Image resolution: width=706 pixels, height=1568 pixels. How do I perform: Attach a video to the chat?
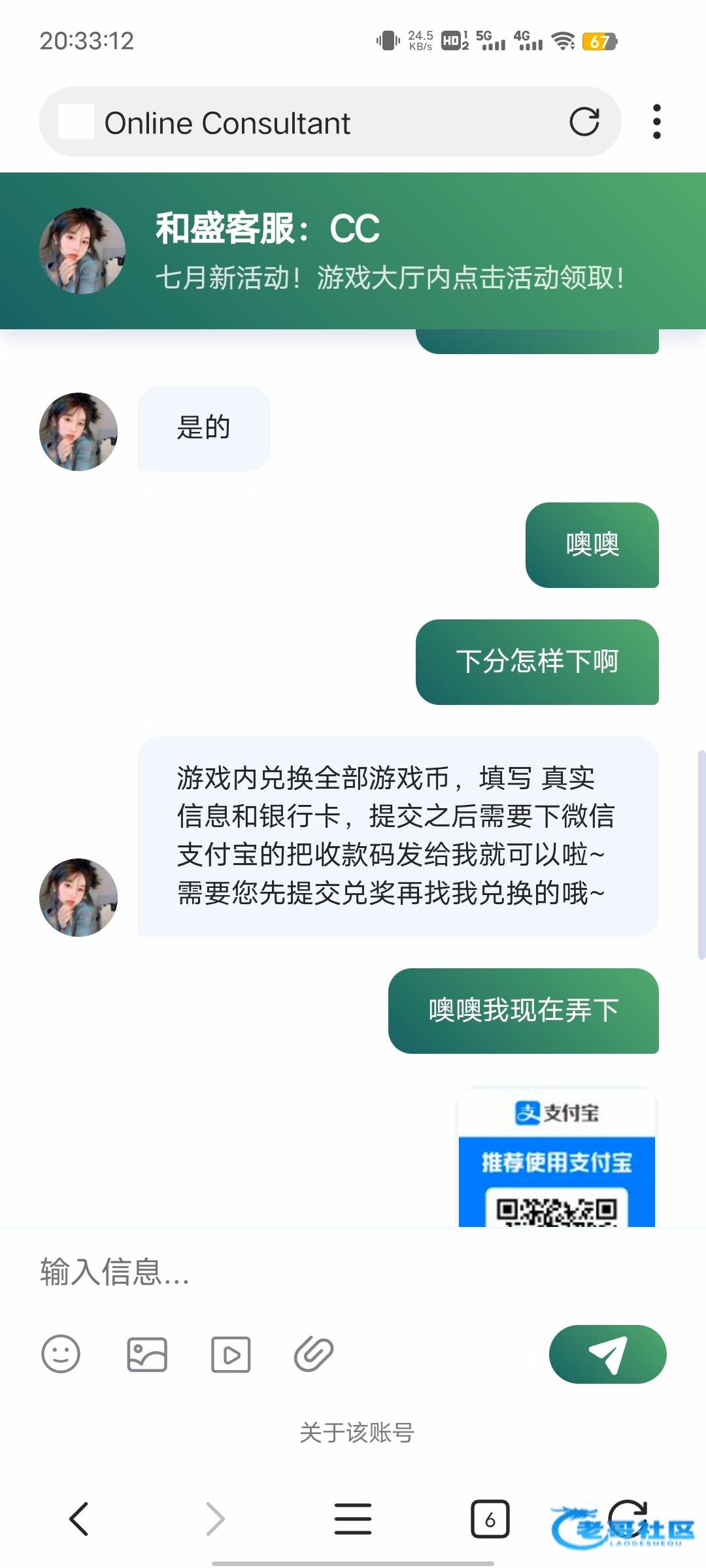230,1354
